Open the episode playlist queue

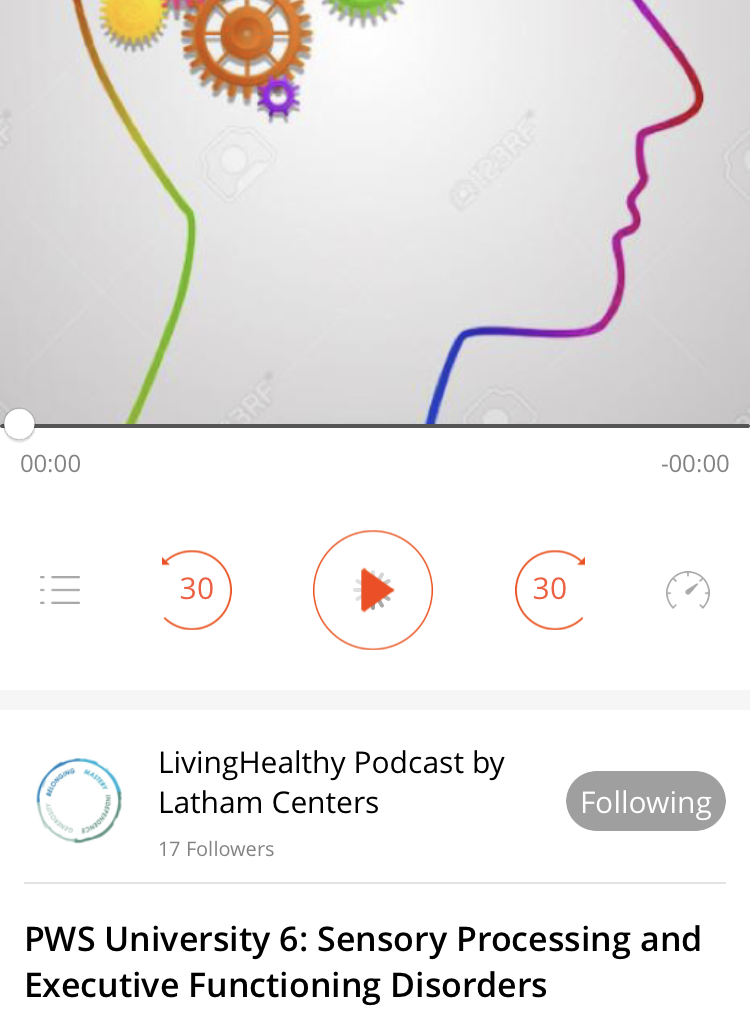point(60,590)
